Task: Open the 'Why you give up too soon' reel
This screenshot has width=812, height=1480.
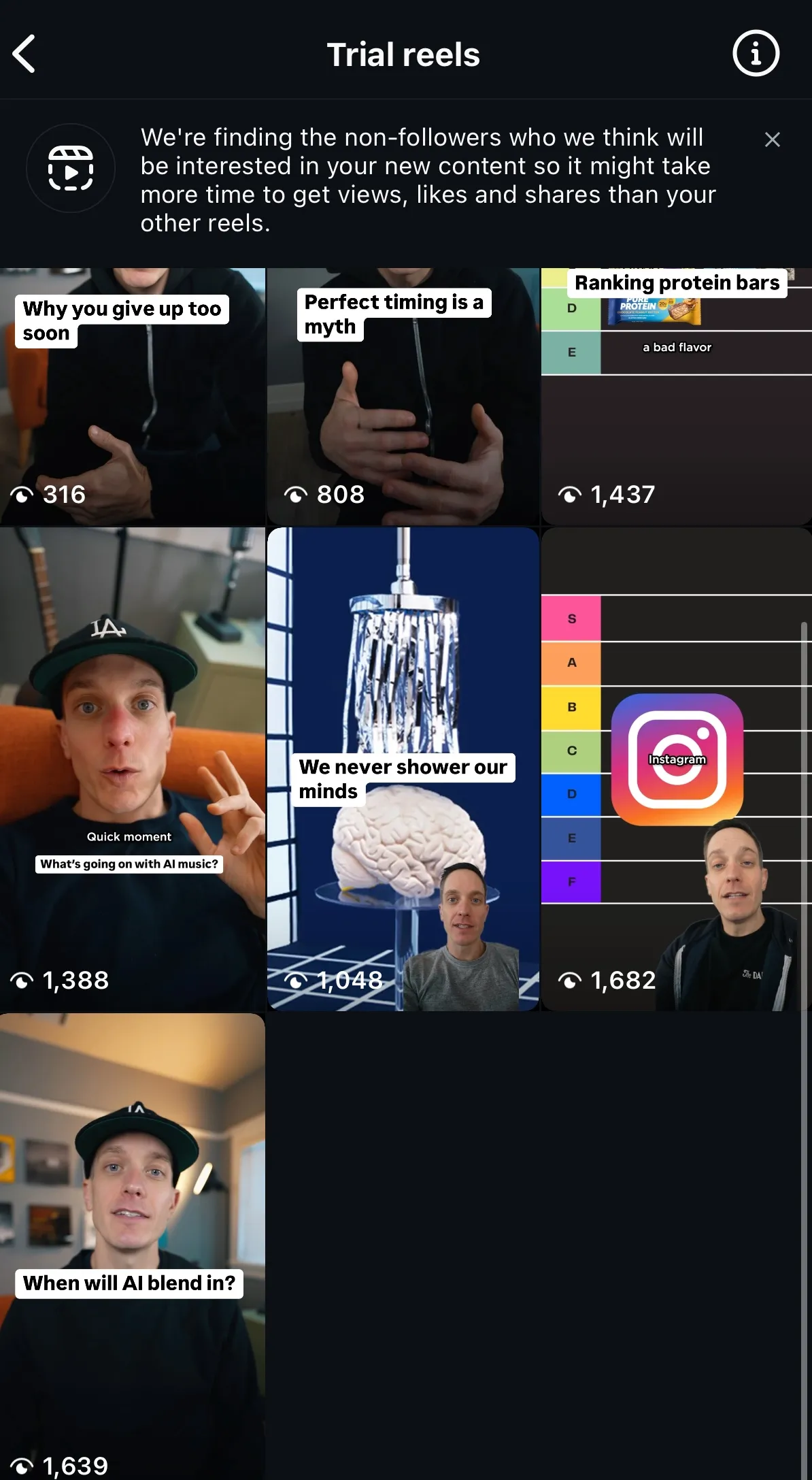Action: (132, 397)
